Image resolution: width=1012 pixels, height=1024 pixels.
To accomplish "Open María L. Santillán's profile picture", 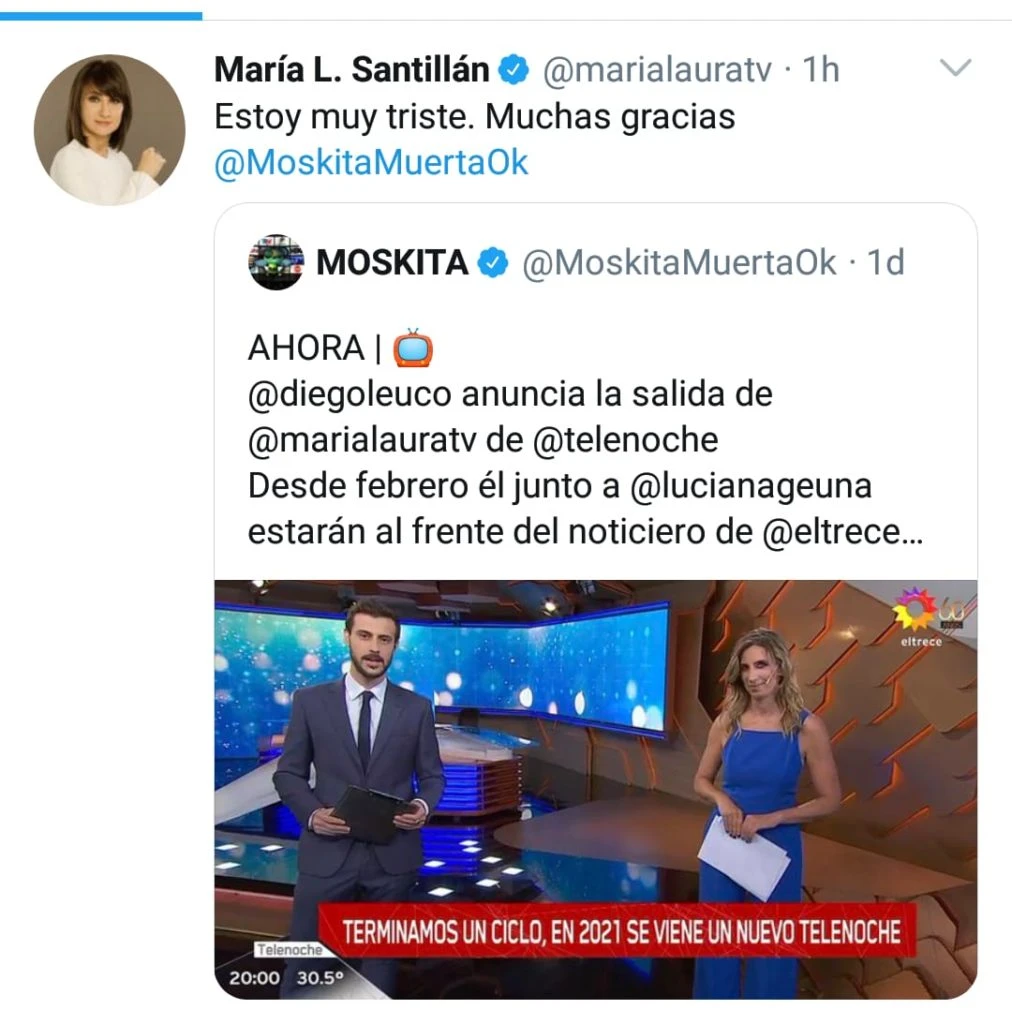I will click(x=109, y=130).
